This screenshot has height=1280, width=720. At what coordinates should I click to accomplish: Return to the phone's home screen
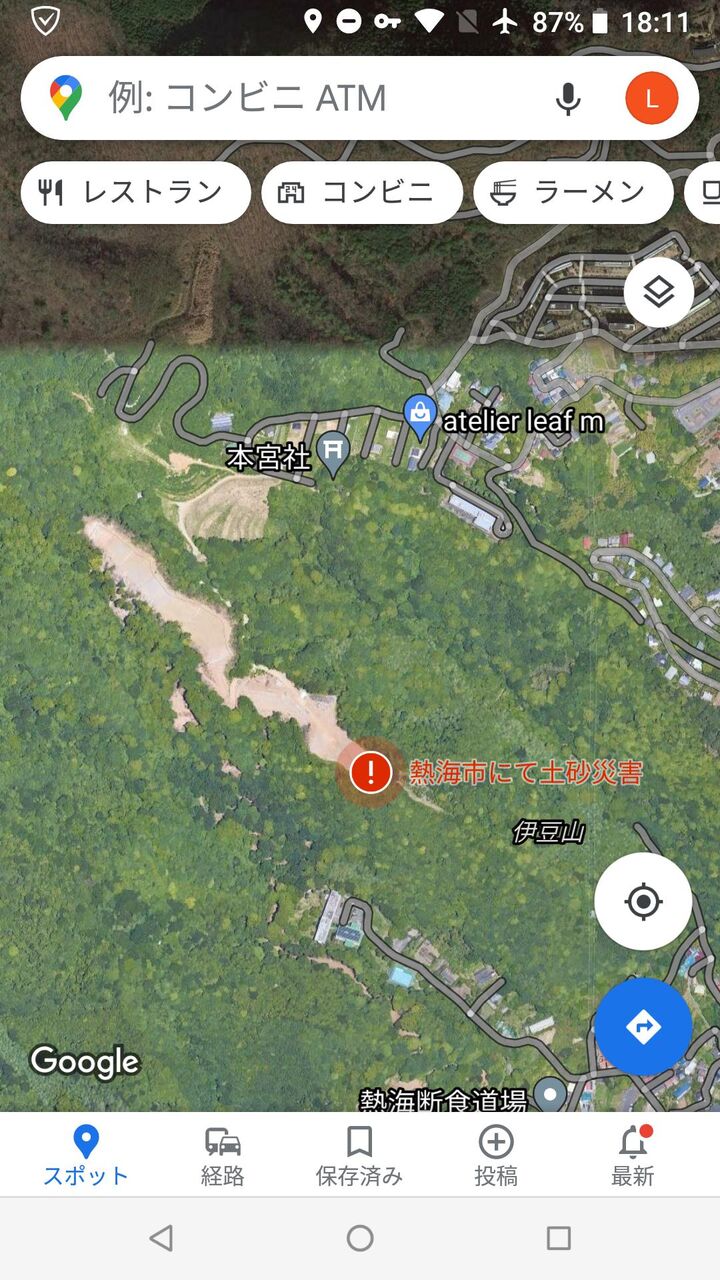pyautogui.click(x=360, y=1238)
